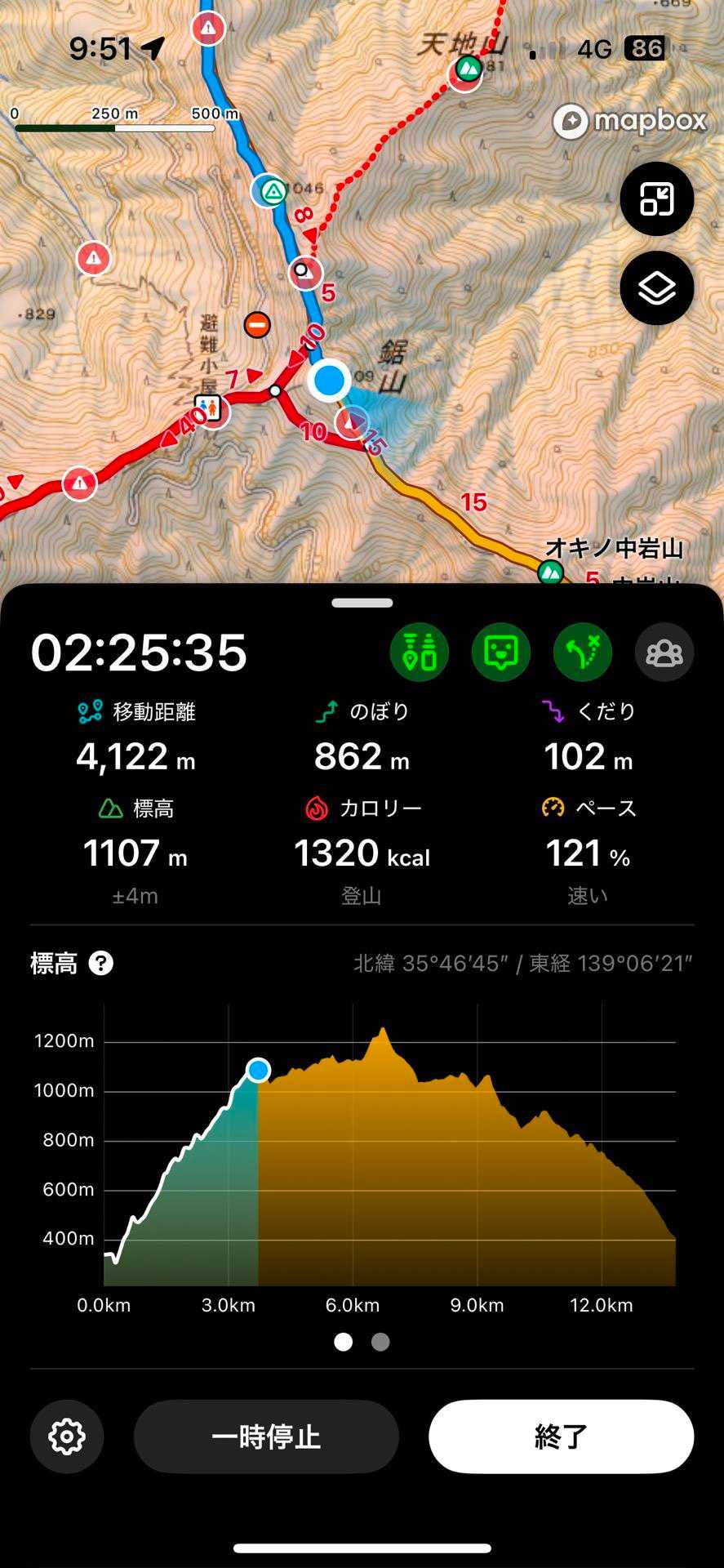Pause the activity with 一時停止

(266, 1437)
